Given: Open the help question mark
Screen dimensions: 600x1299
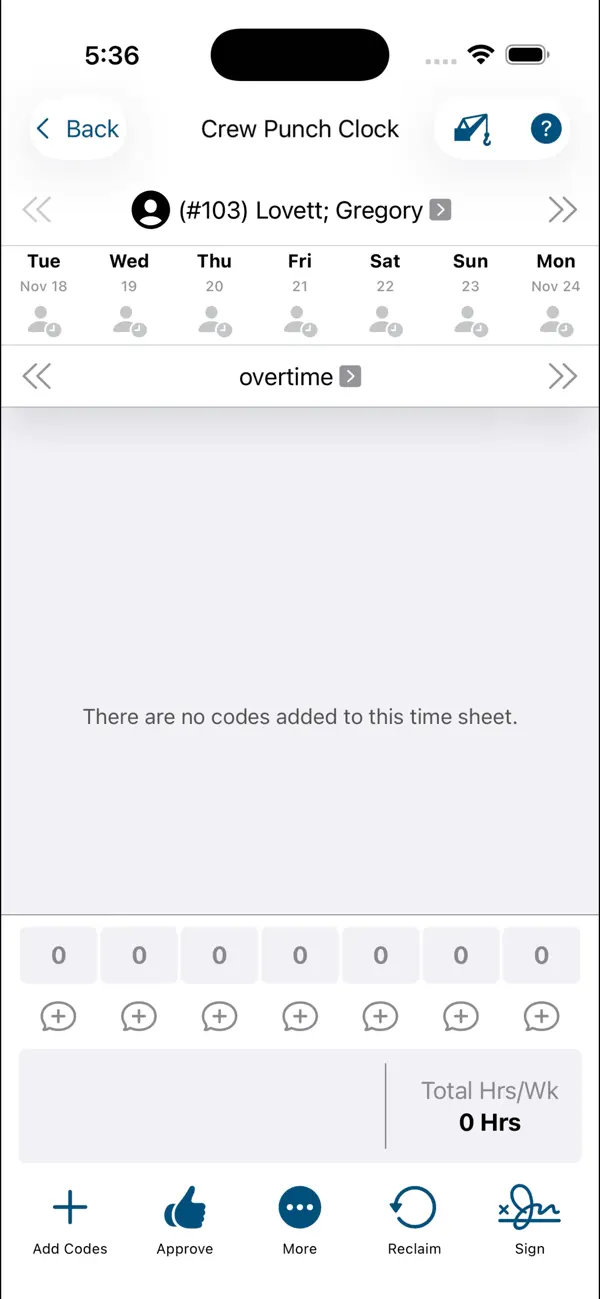Looking at the screenshot, I should click(546, 129).
